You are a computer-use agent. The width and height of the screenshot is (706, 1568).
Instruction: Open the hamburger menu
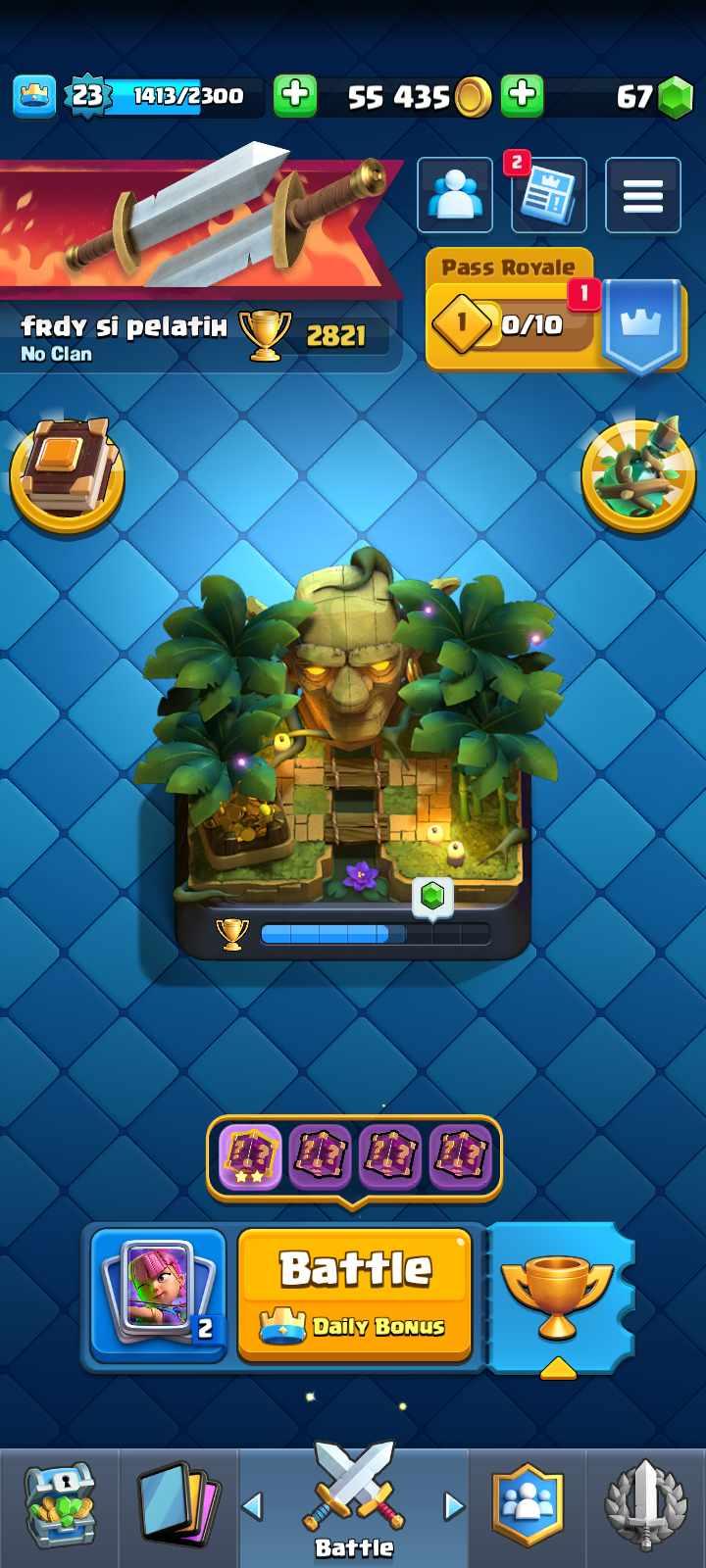tap(643, 195)
